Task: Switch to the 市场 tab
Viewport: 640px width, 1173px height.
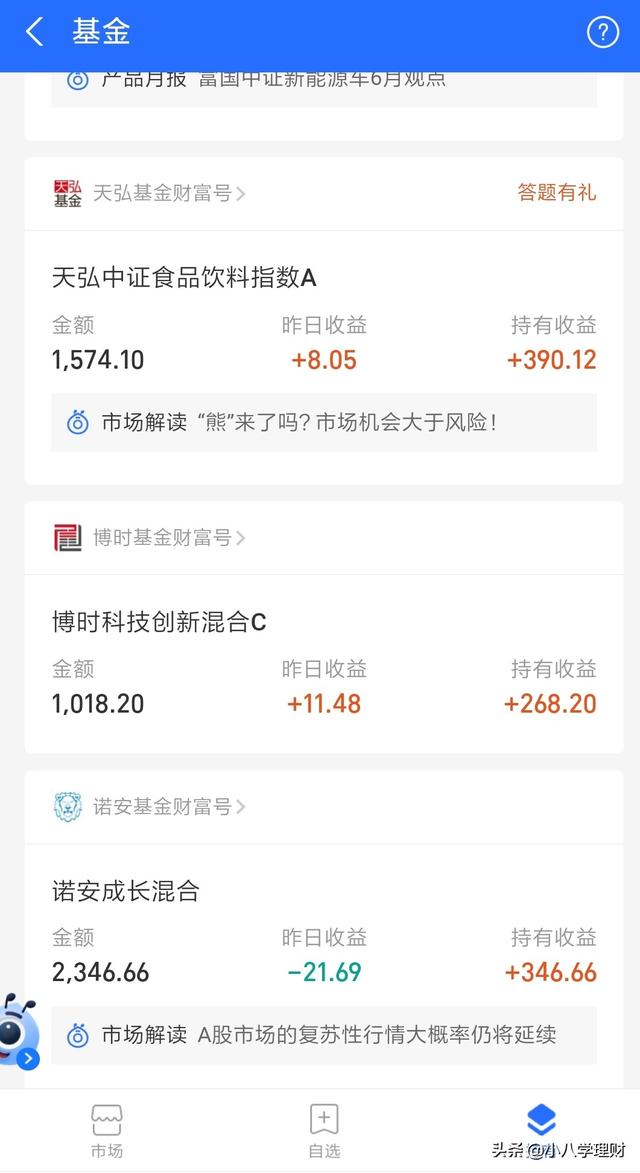Action: [x=107, y=1130]
